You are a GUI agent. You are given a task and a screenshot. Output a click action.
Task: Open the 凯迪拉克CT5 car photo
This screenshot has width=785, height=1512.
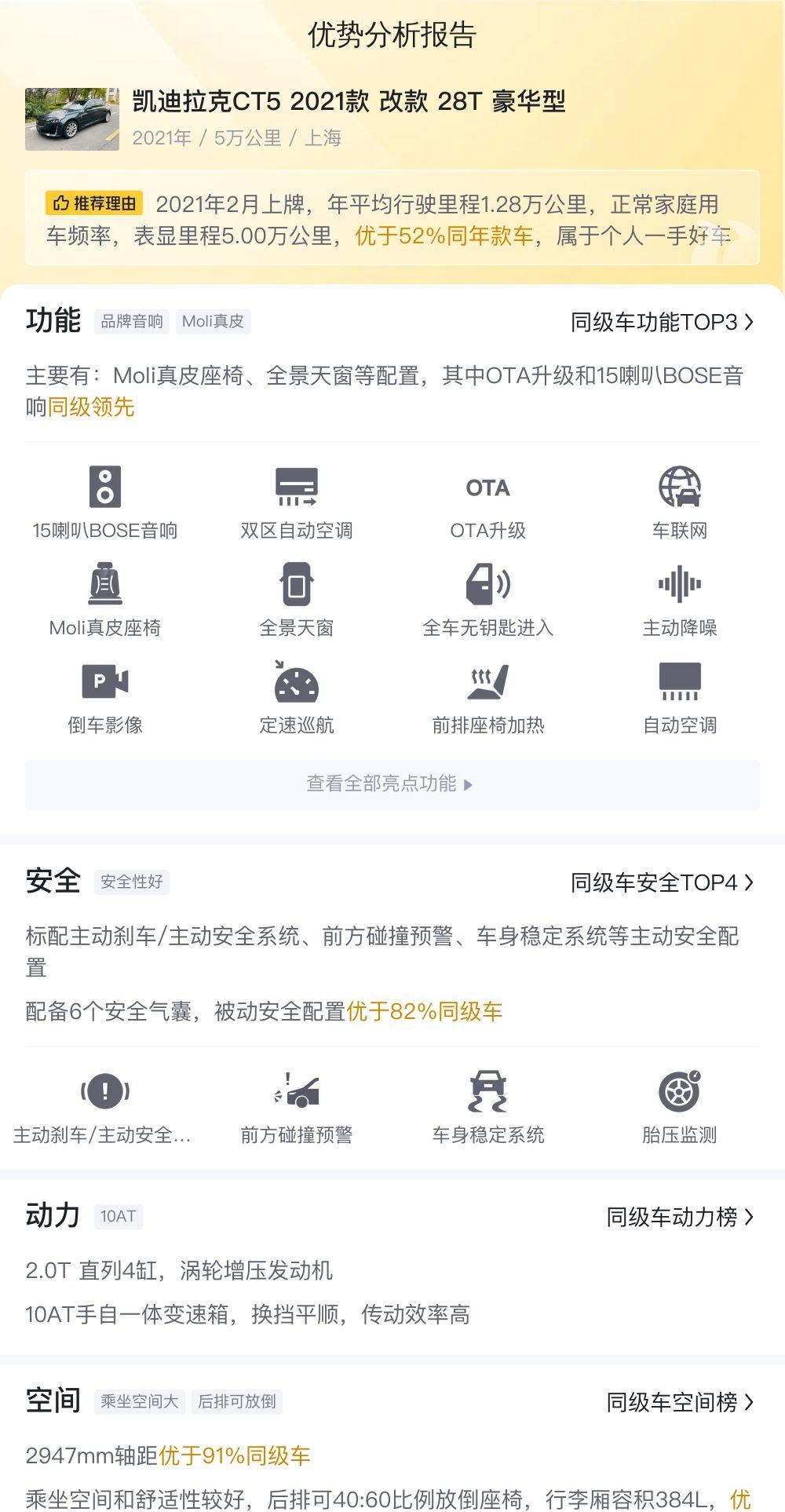click(x=72, y=119)
